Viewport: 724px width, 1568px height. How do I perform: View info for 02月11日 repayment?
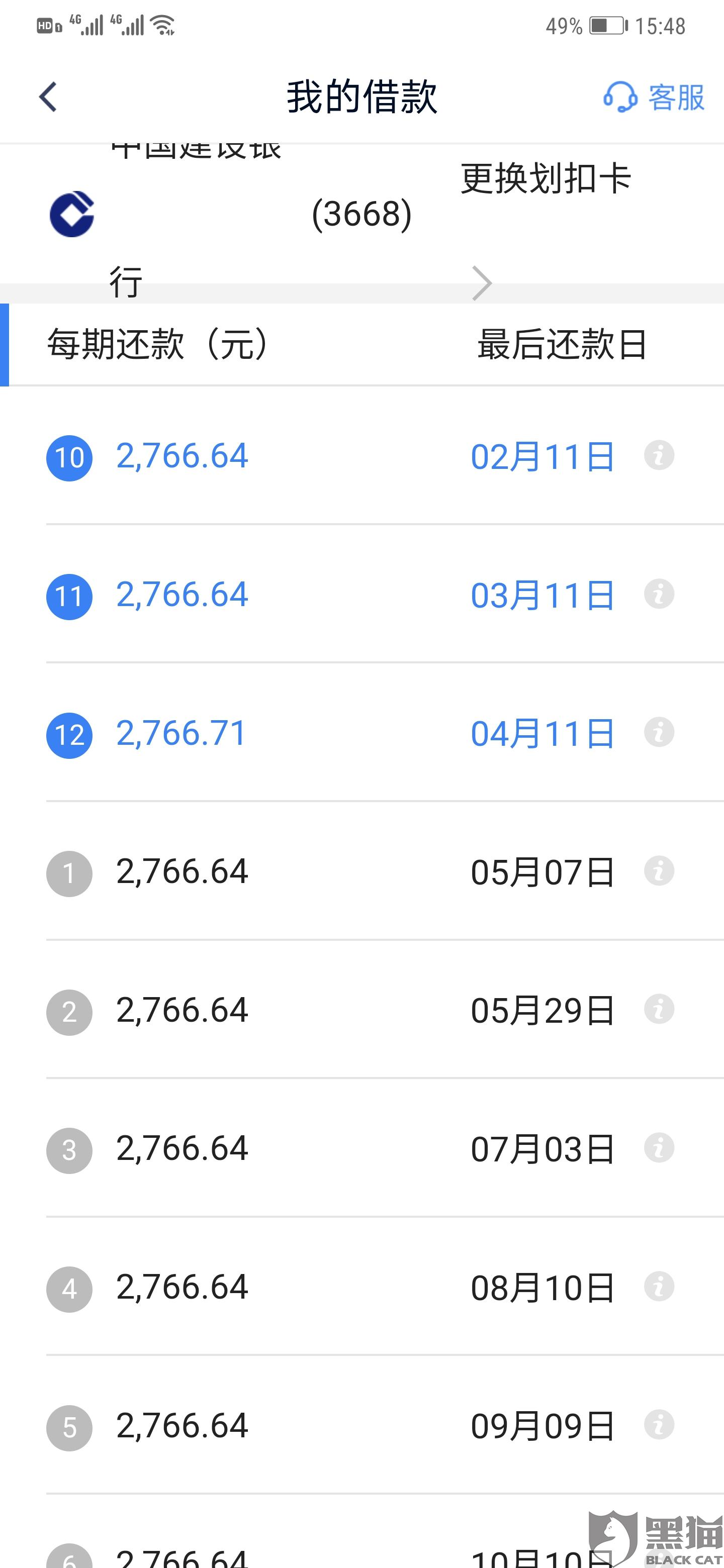click(659, 456)
